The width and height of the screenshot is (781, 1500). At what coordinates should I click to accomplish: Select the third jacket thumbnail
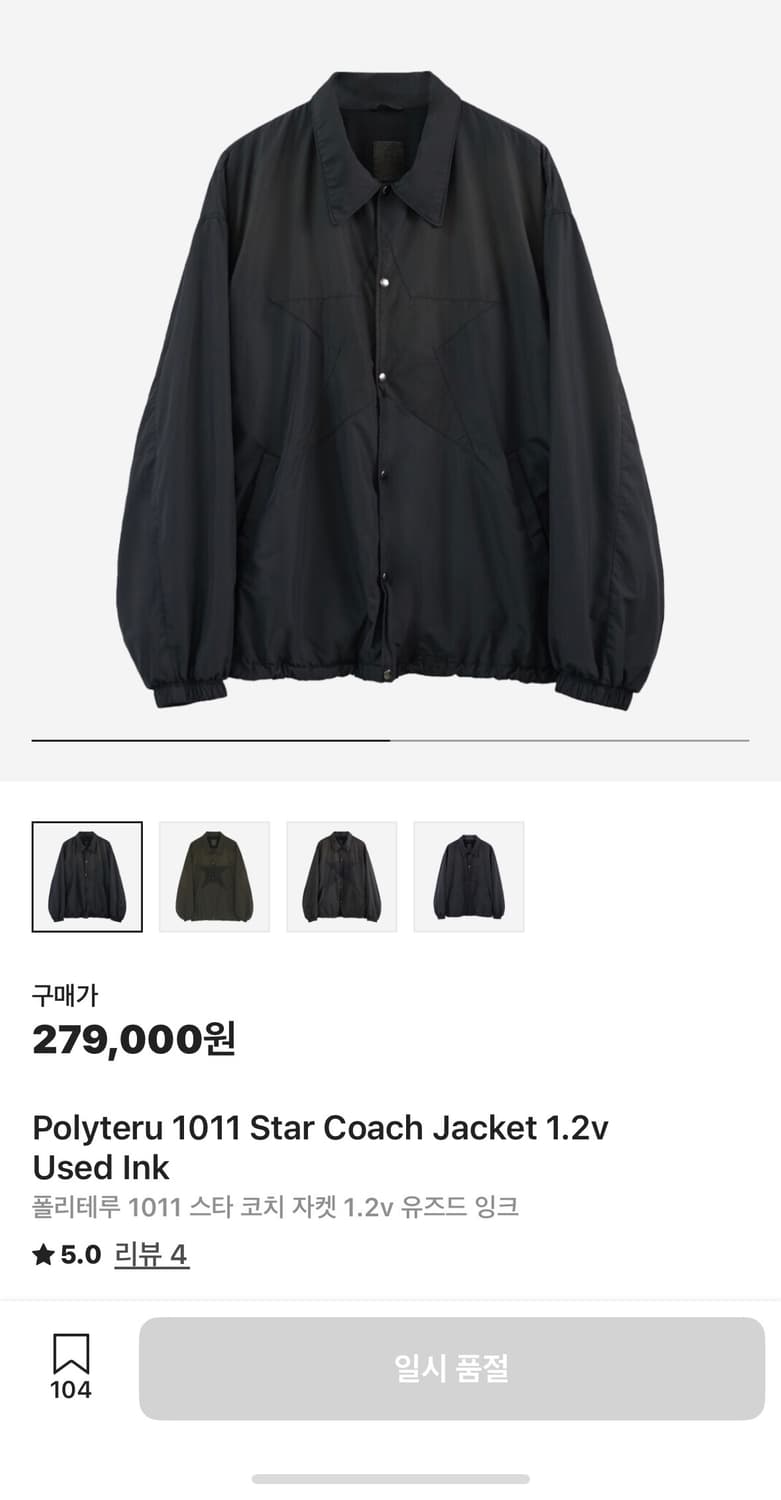click(x=342, y=877)
